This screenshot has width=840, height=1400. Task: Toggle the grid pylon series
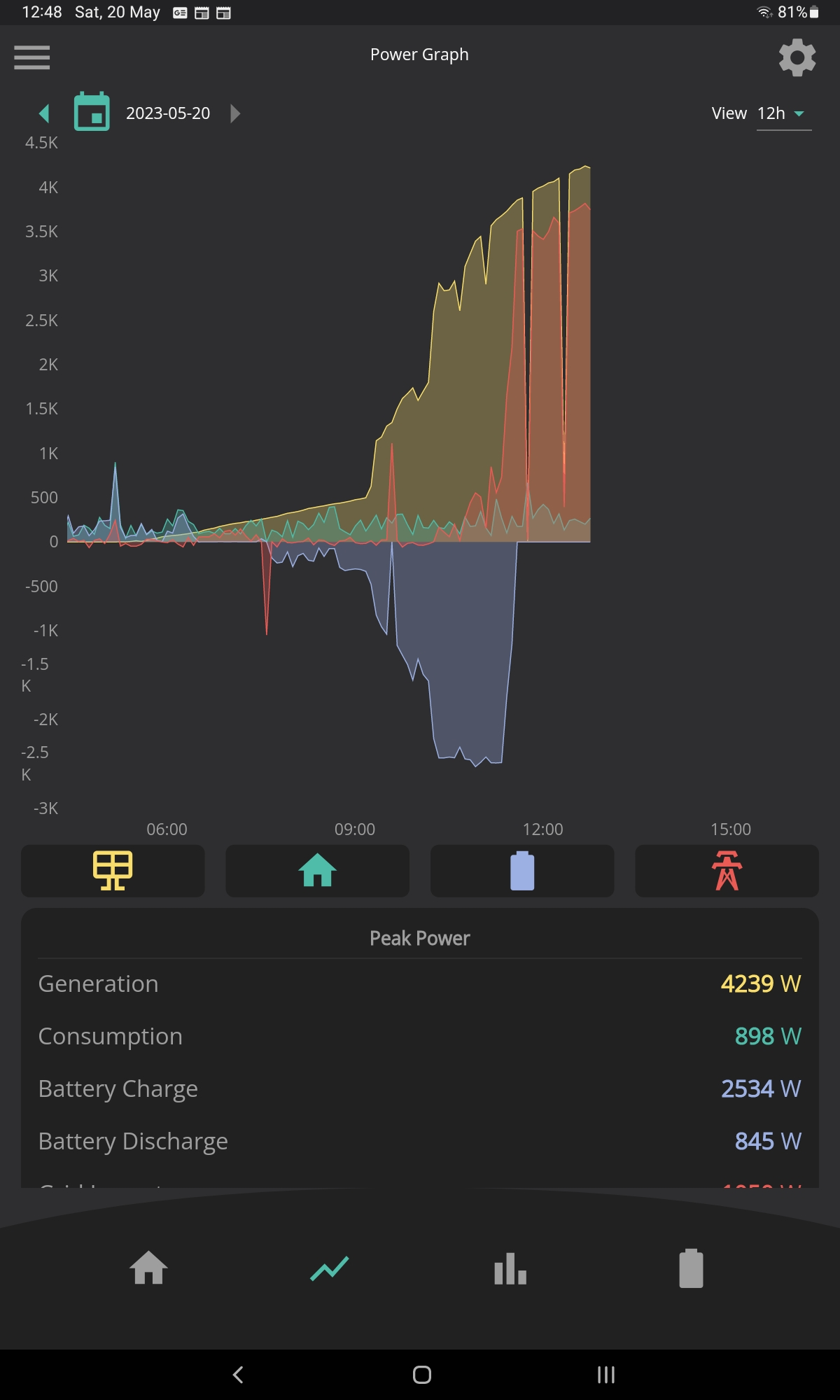[727, 871]
